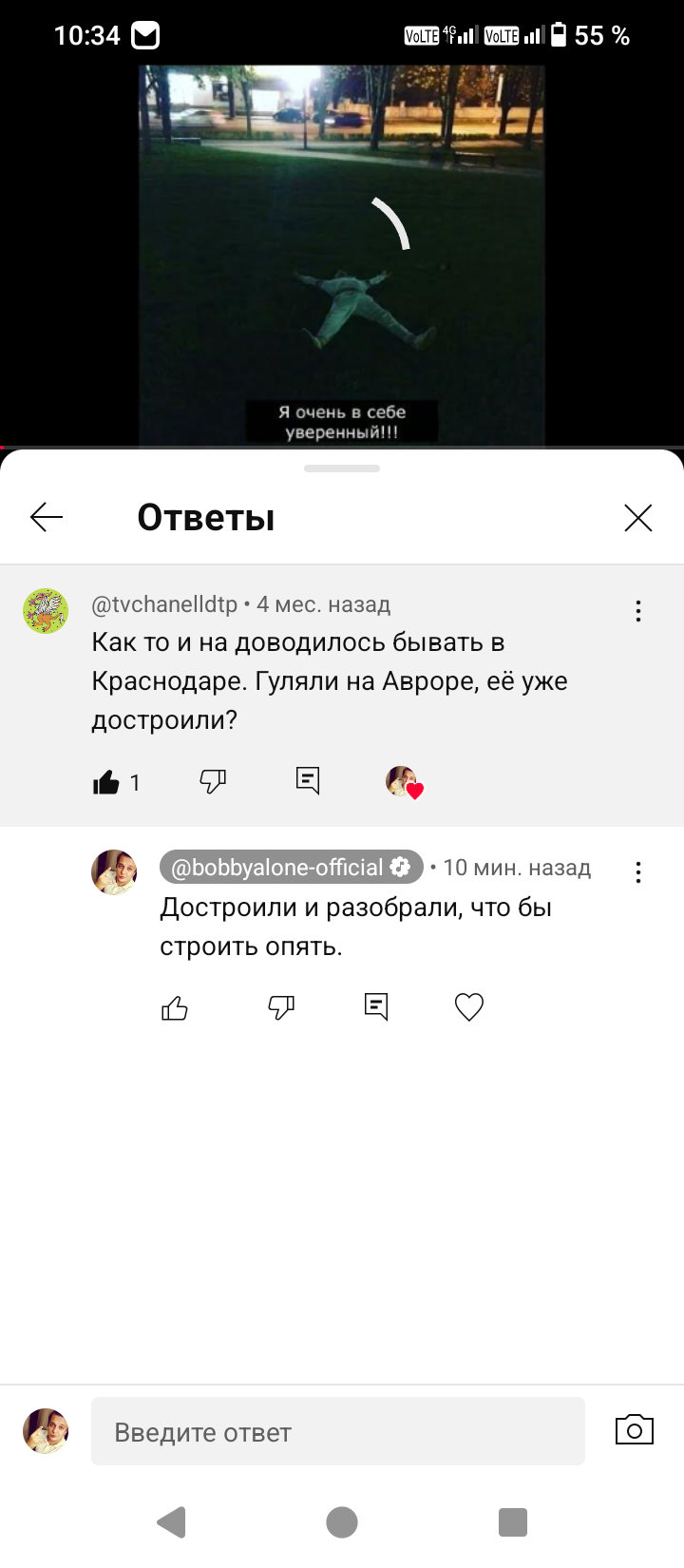Open the camera icon beside reply field
This screenshot has width=684, height=1568.
[x=635, y=1430]
